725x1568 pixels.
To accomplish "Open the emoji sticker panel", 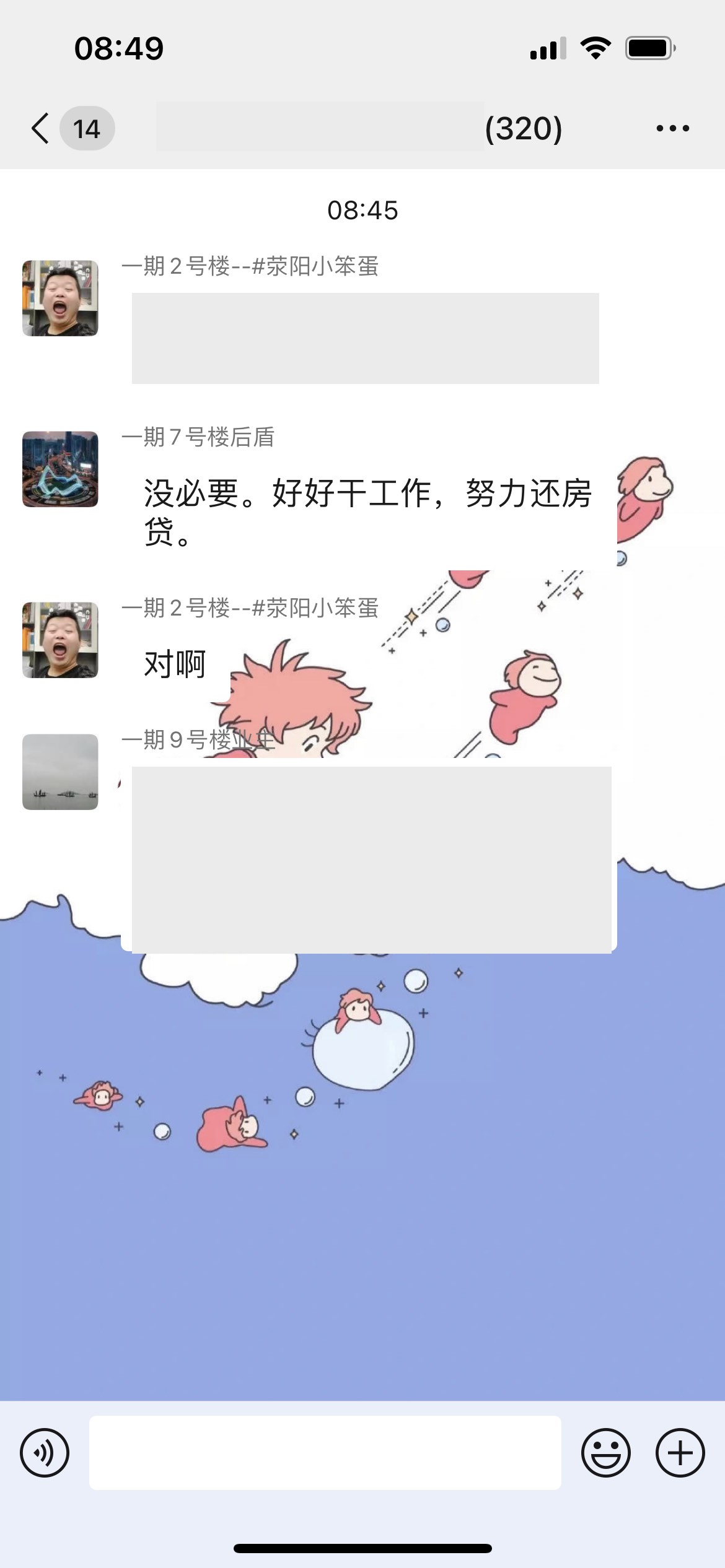I will 605,1452.
